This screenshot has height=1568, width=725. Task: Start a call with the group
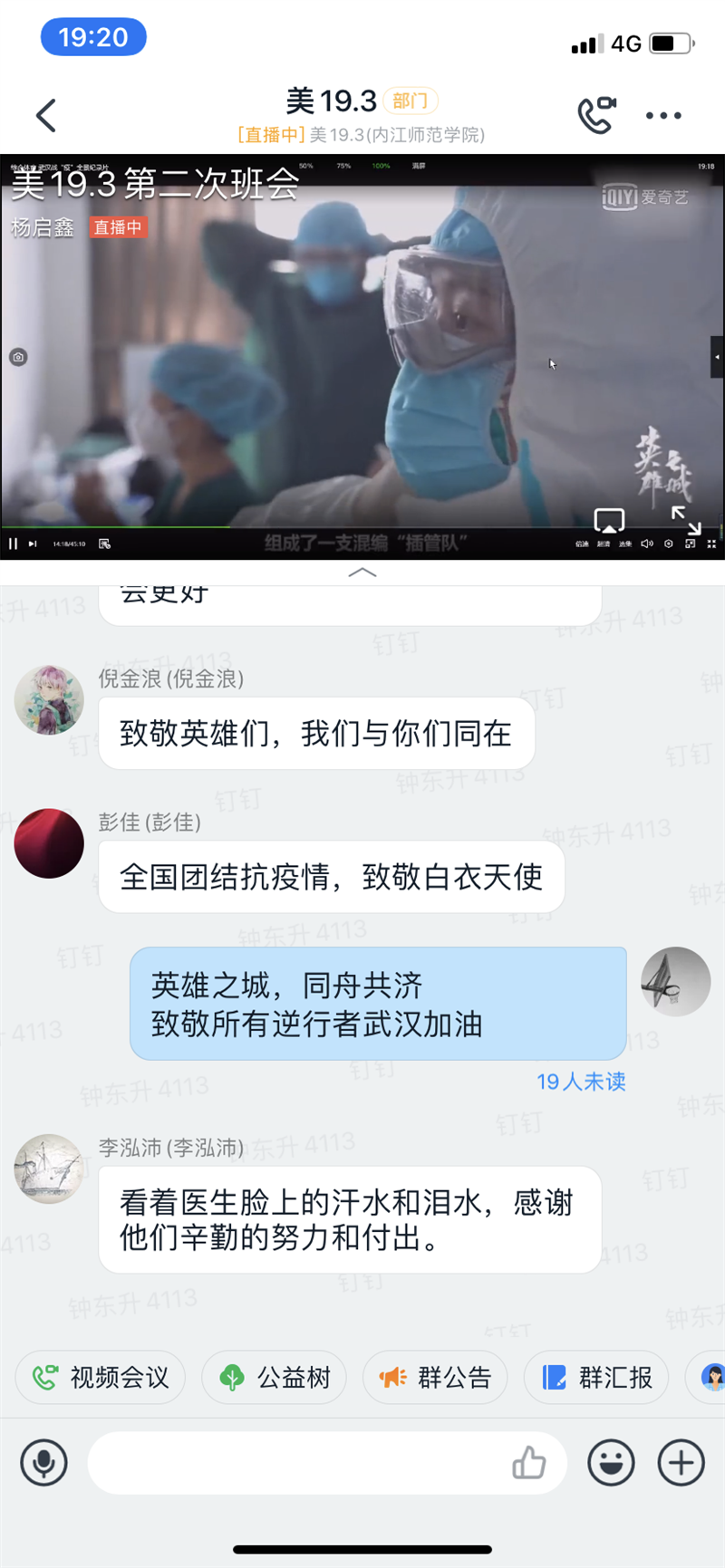tap(596, 115)
